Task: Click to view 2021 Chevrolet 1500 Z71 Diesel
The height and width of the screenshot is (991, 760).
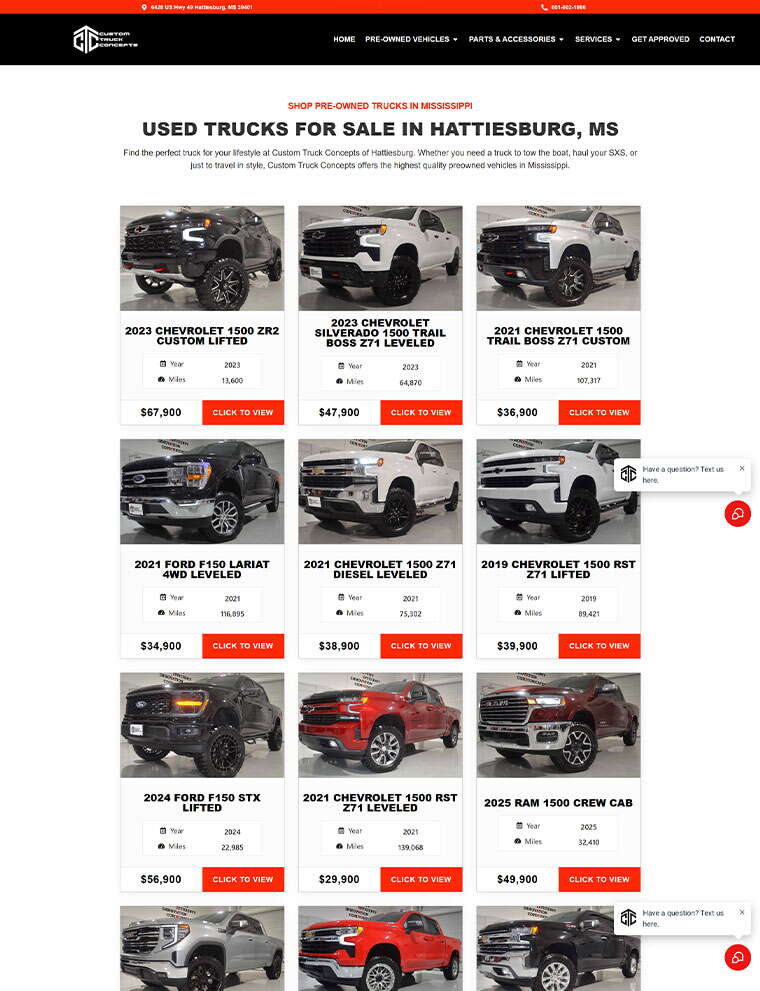Action: [421, 646]
